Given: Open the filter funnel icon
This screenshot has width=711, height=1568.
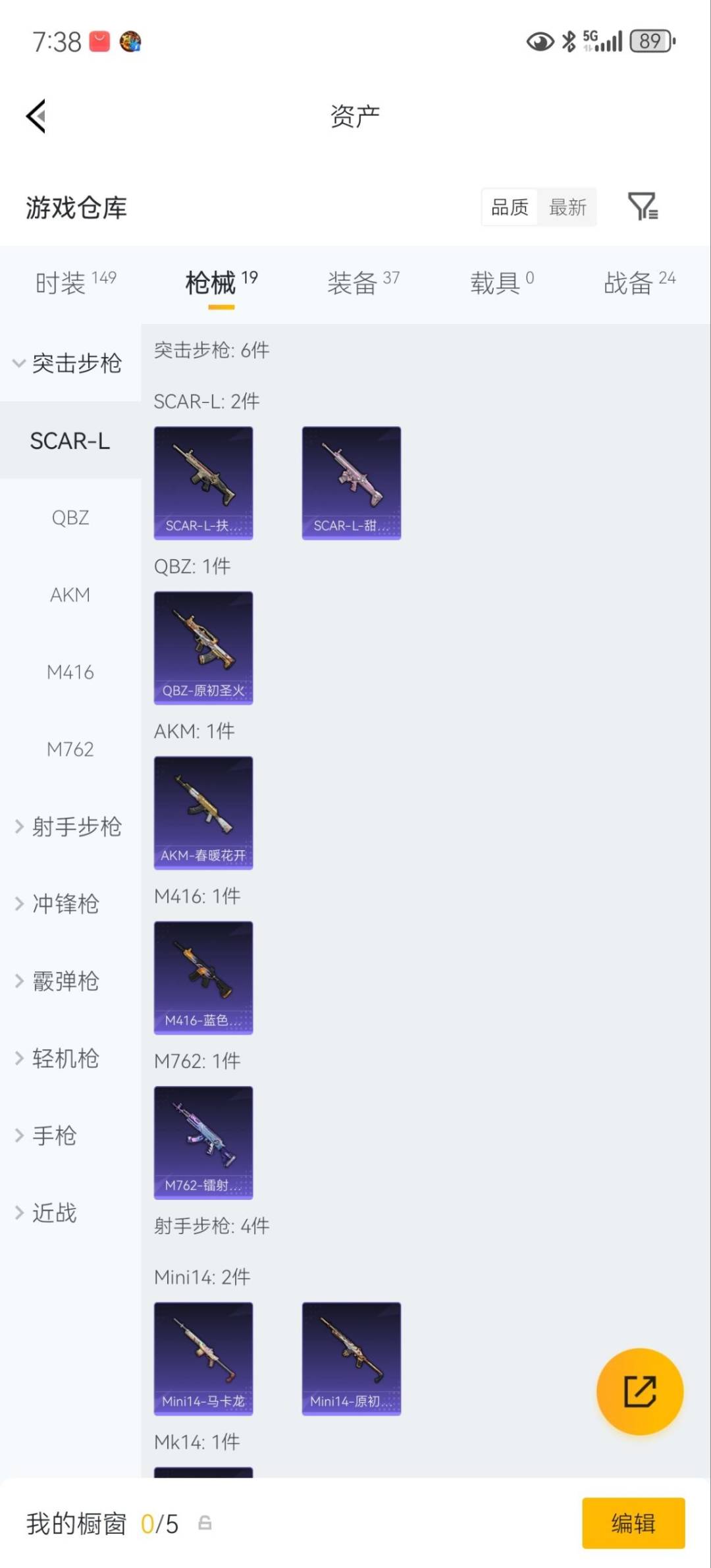Looking at the screenshot, I should click(x=643, y=207).
